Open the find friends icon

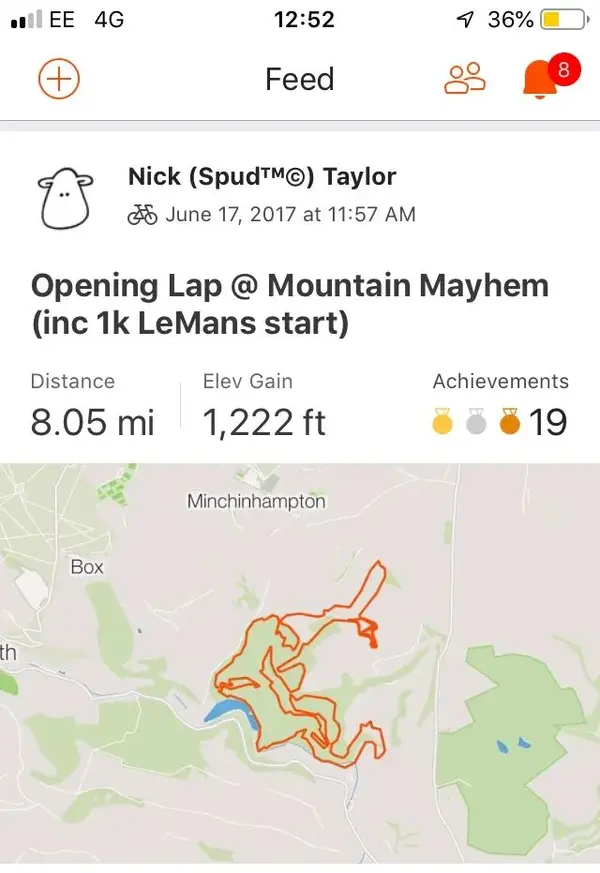[464, 79]
